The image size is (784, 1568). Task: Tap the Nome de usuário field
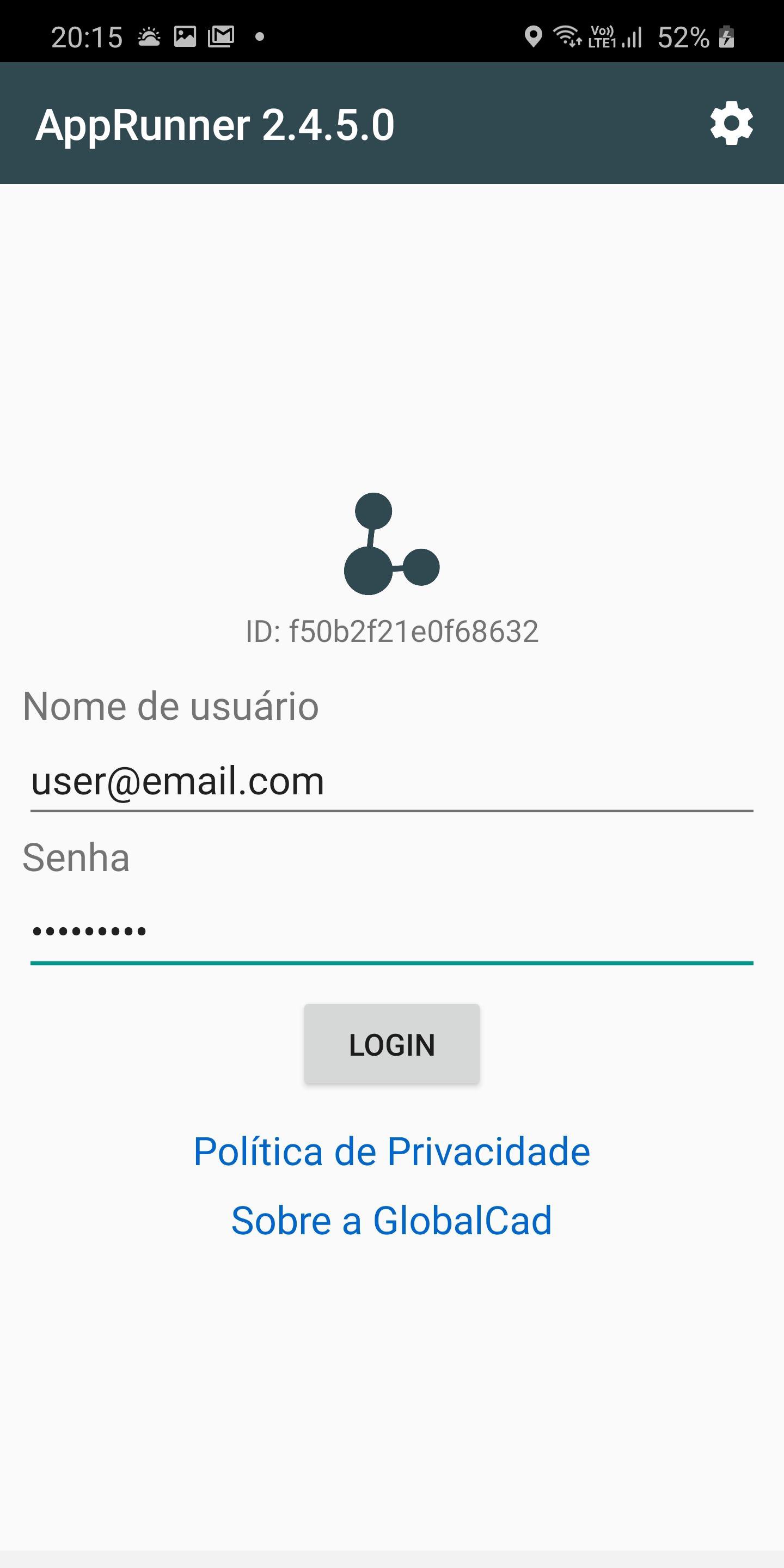(x=391, y=782)
